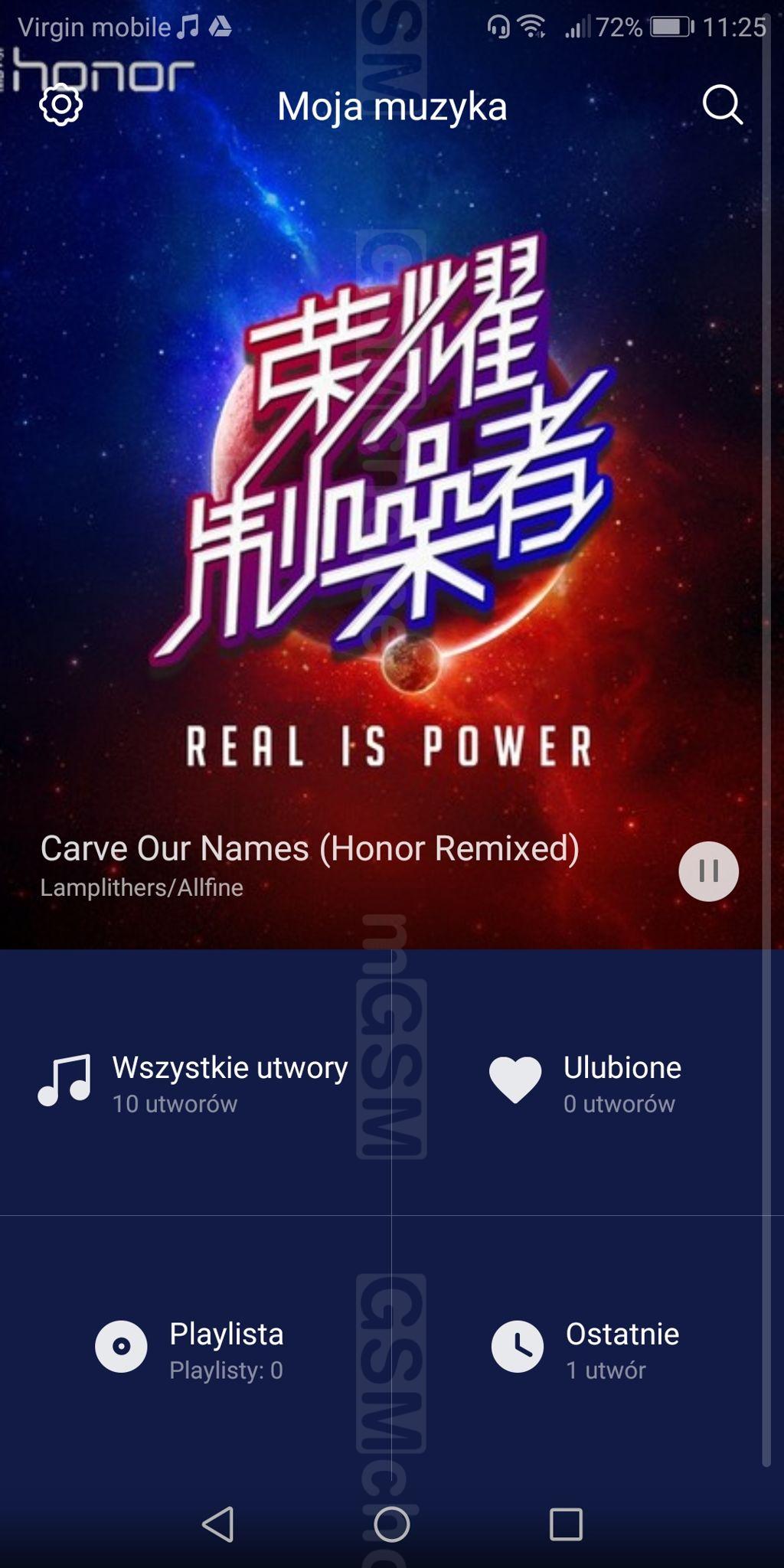Image resolution: width=784 pixels, height=1568 pixels.
Task: Open the settings gear icon
Action: 61,105
